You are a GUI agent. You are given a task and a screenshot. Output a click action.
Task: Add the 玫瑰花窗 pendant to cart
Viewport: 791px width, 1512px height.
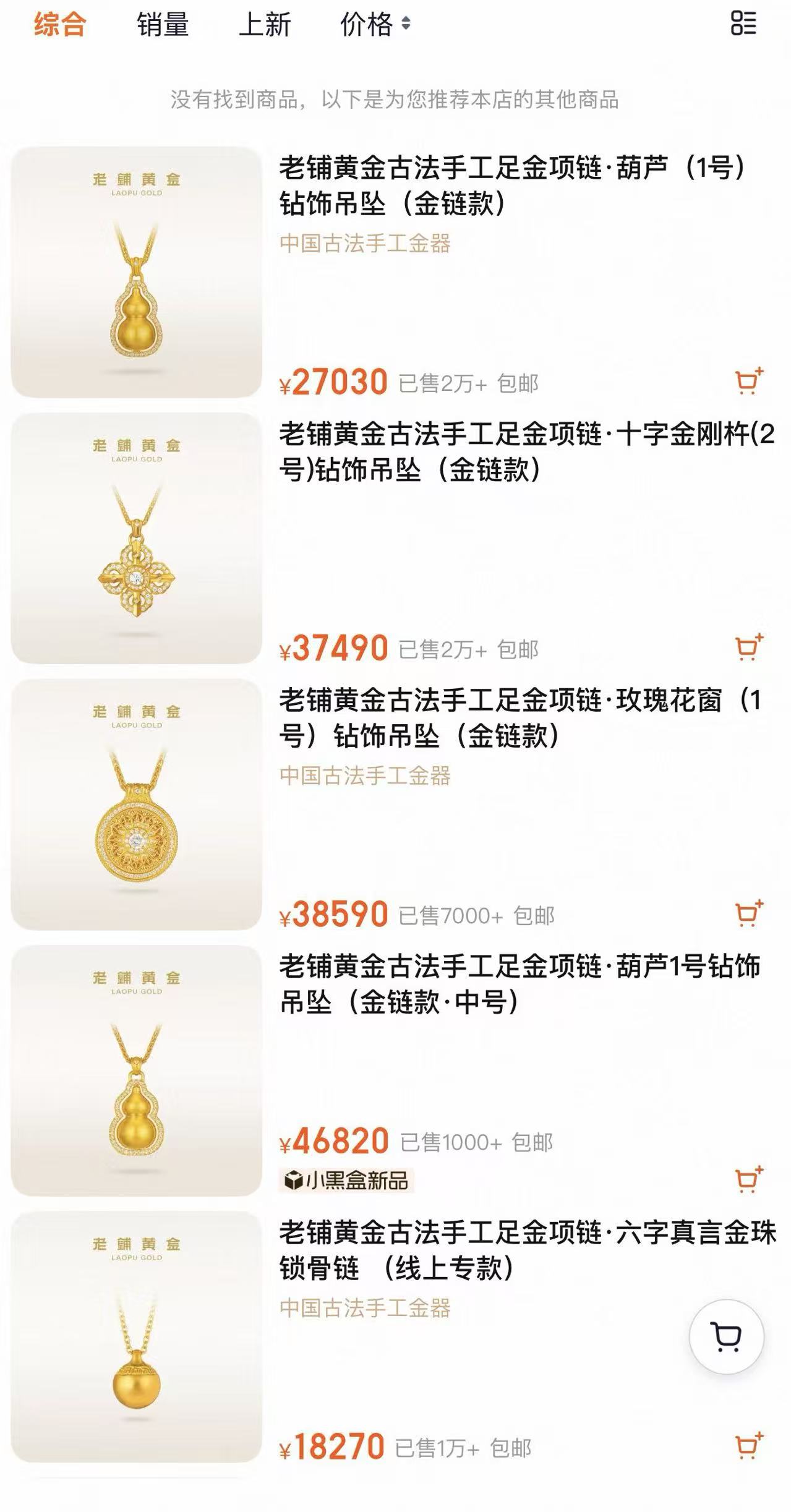tap(749, 913)
